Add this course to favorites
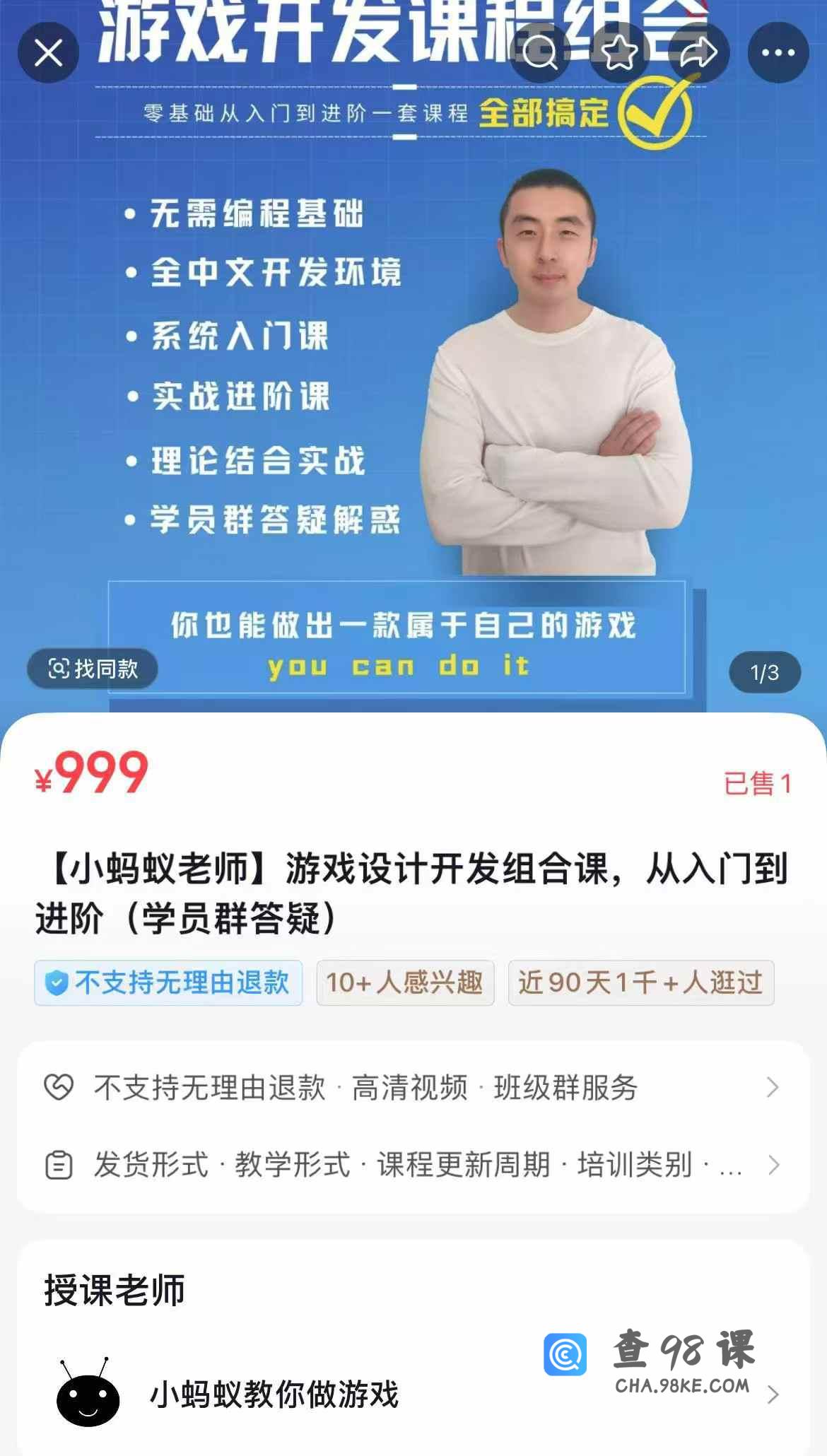 point(620,53)
